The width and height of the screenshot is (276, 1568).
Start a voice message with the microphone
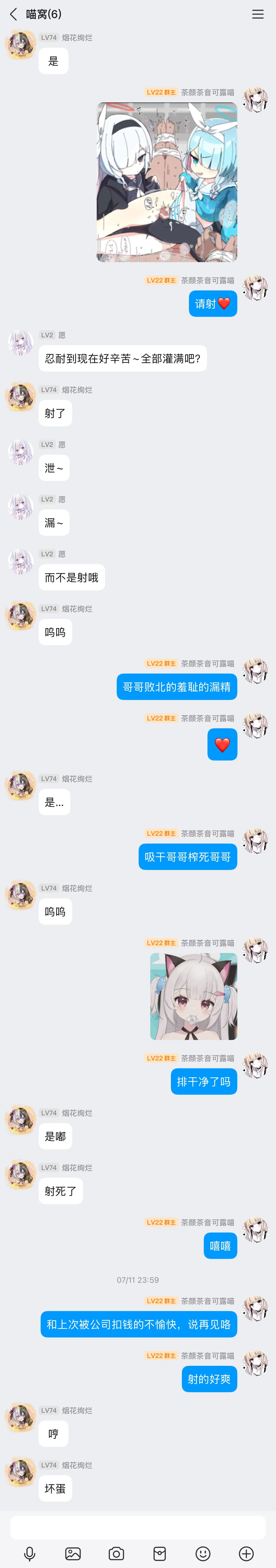coord(29,1553)
